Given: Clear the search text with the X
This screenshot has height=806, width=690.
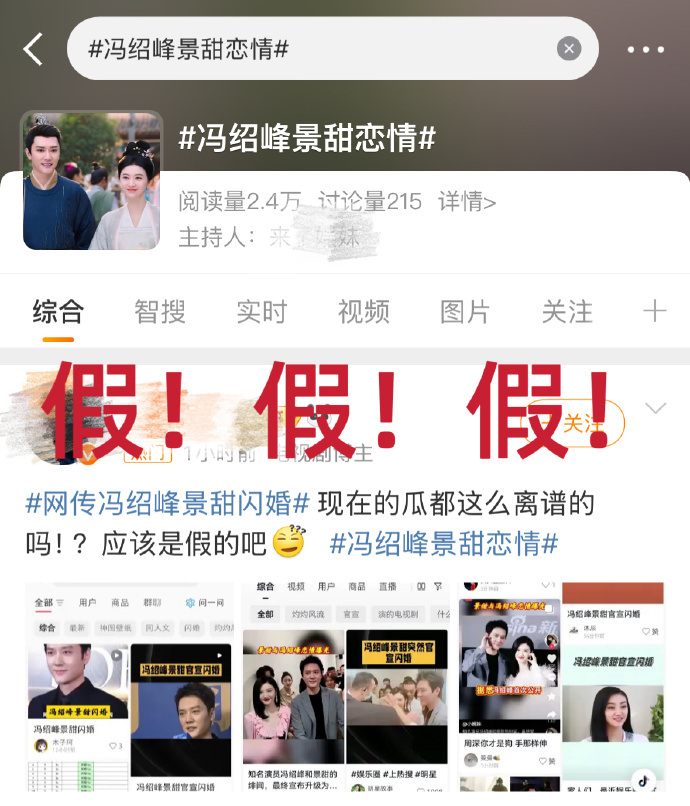Looking at the screenshot, I should click(569, 48).
